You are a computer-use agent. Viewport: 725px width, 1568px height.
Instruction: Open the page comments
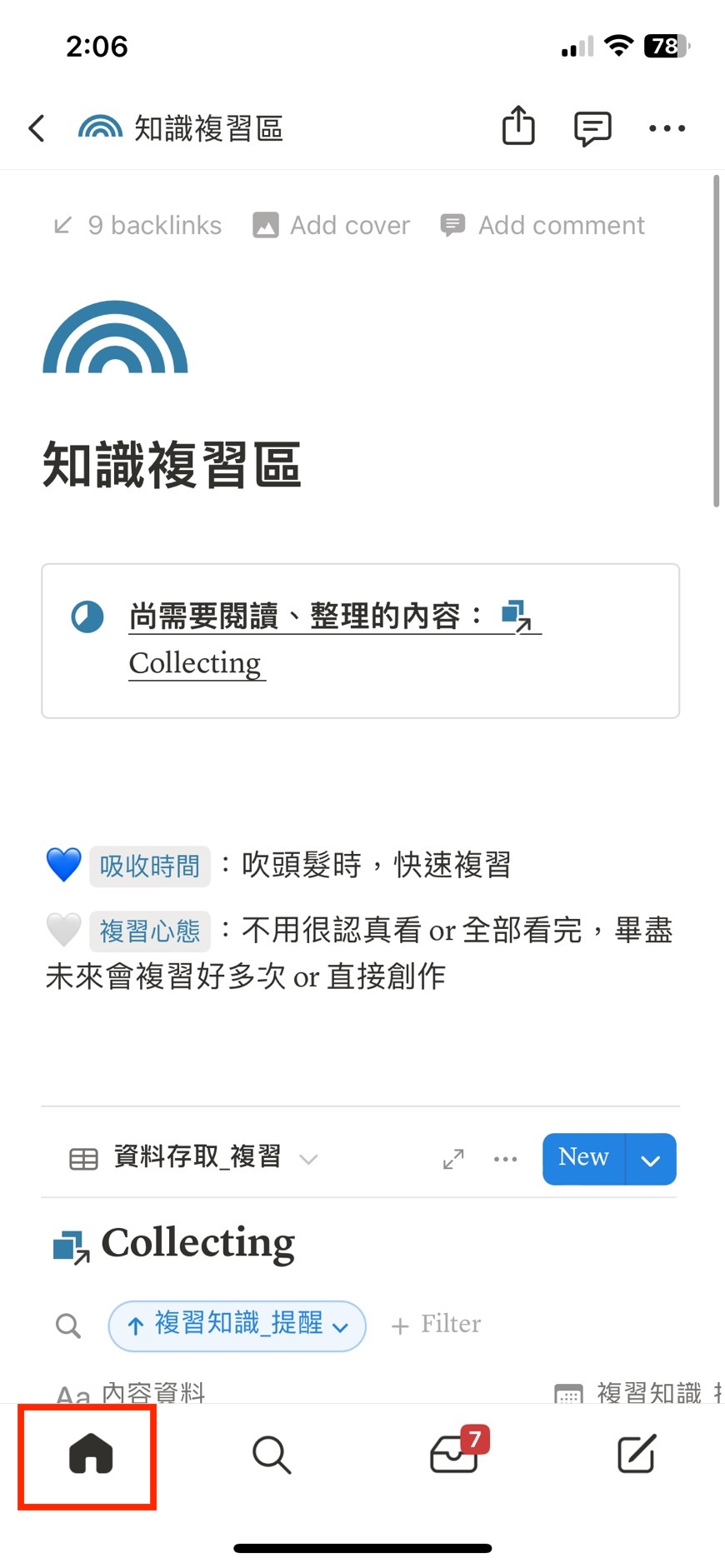(x=592, y=128)
